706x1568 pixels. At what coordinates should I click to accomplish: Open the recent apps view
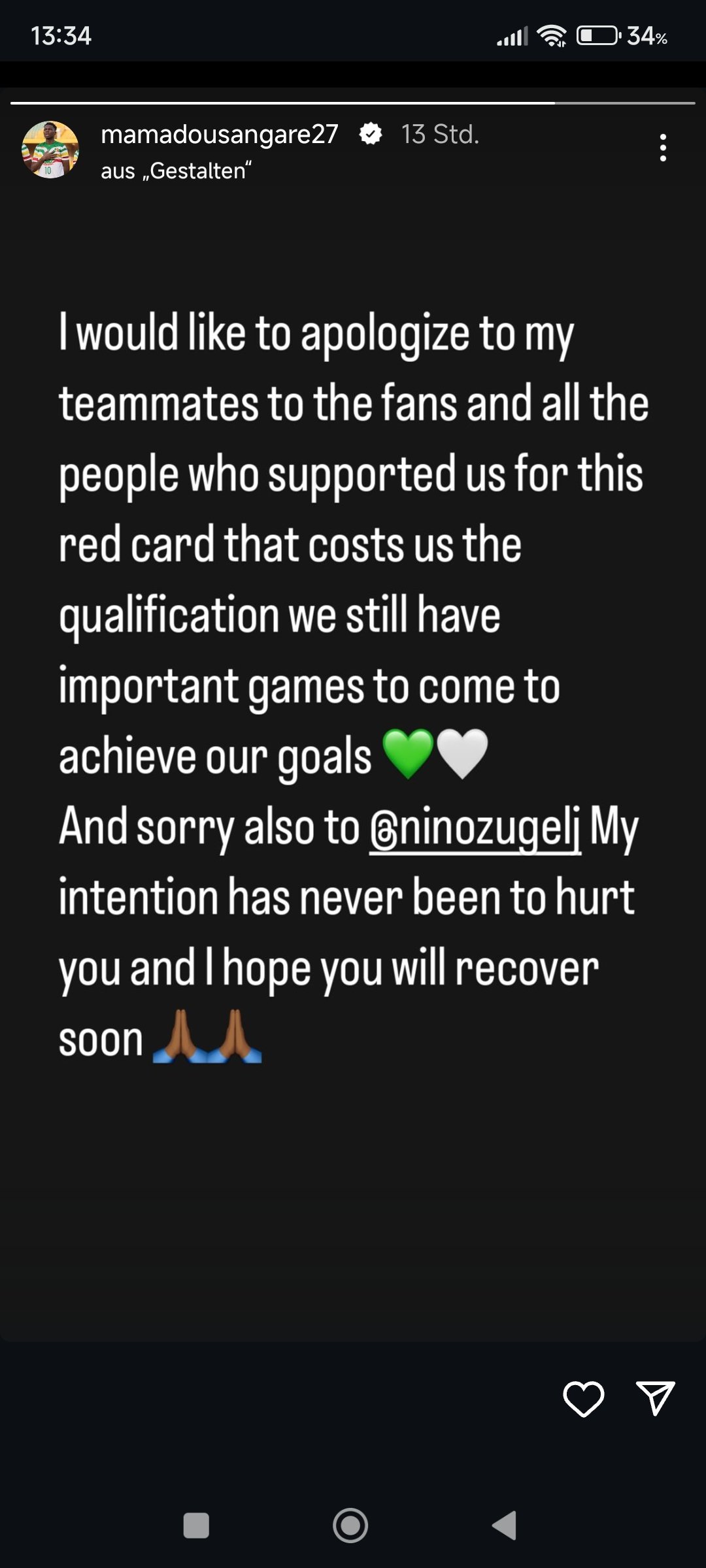tap(196, 1526)
